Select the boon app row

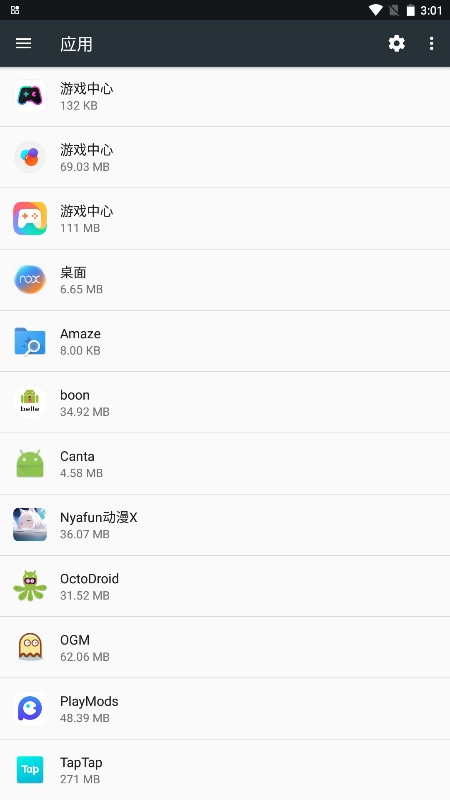pyautogui.click(x=225, y=403)
